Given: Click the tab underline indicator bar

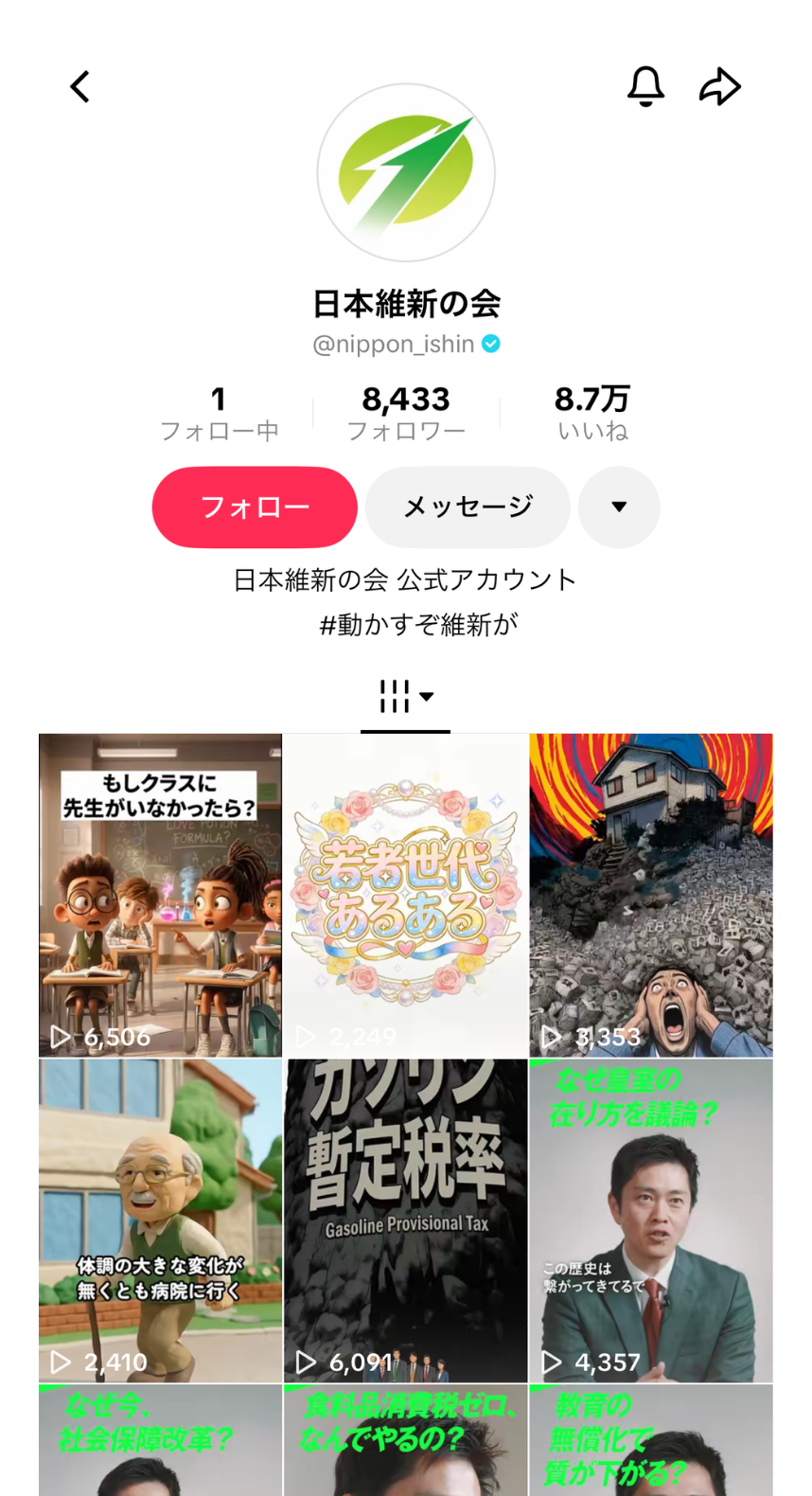Looking at the screenshot, I should 406,729.
